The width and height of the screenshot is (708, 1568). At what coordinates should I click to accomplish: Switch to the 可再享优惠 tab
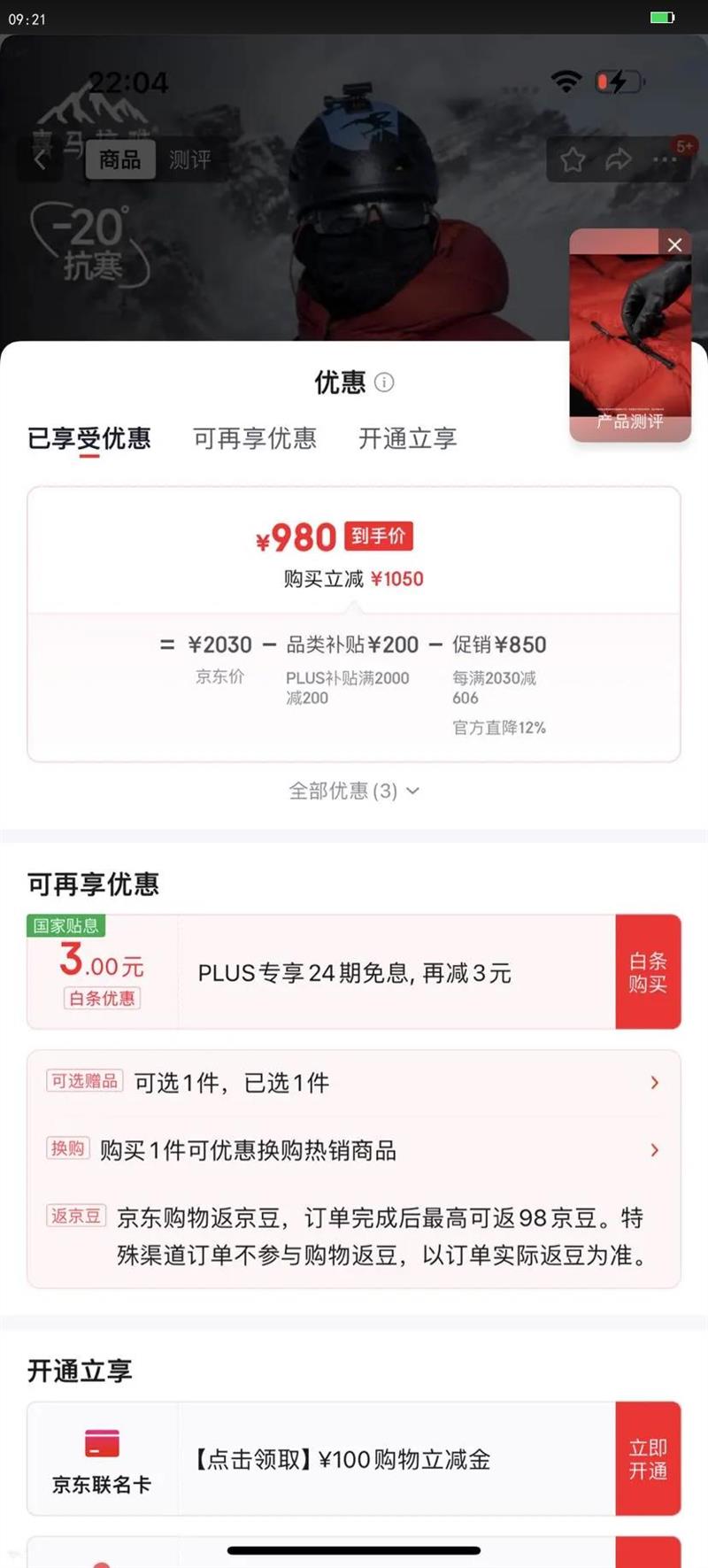click(x=255, y=439)
